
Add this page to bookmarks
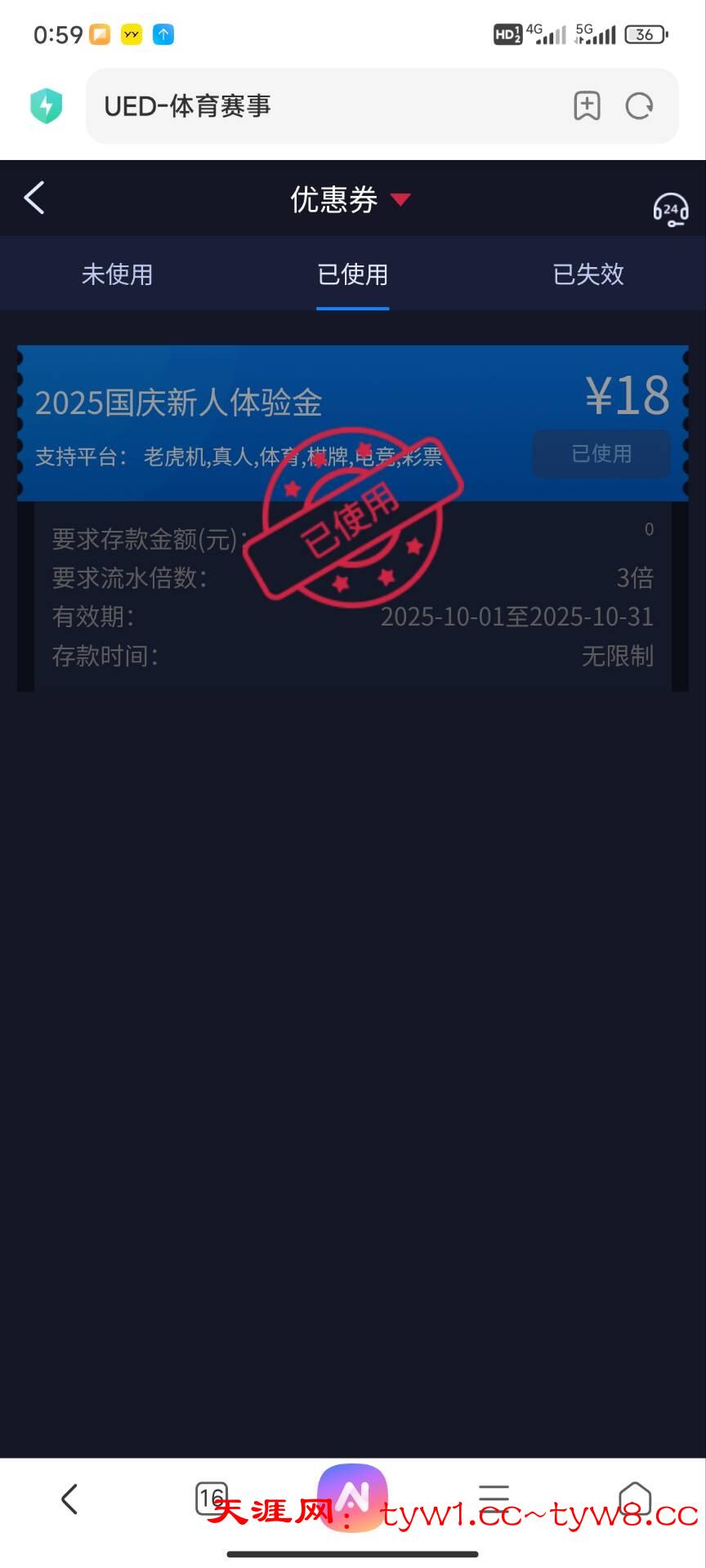587,106
